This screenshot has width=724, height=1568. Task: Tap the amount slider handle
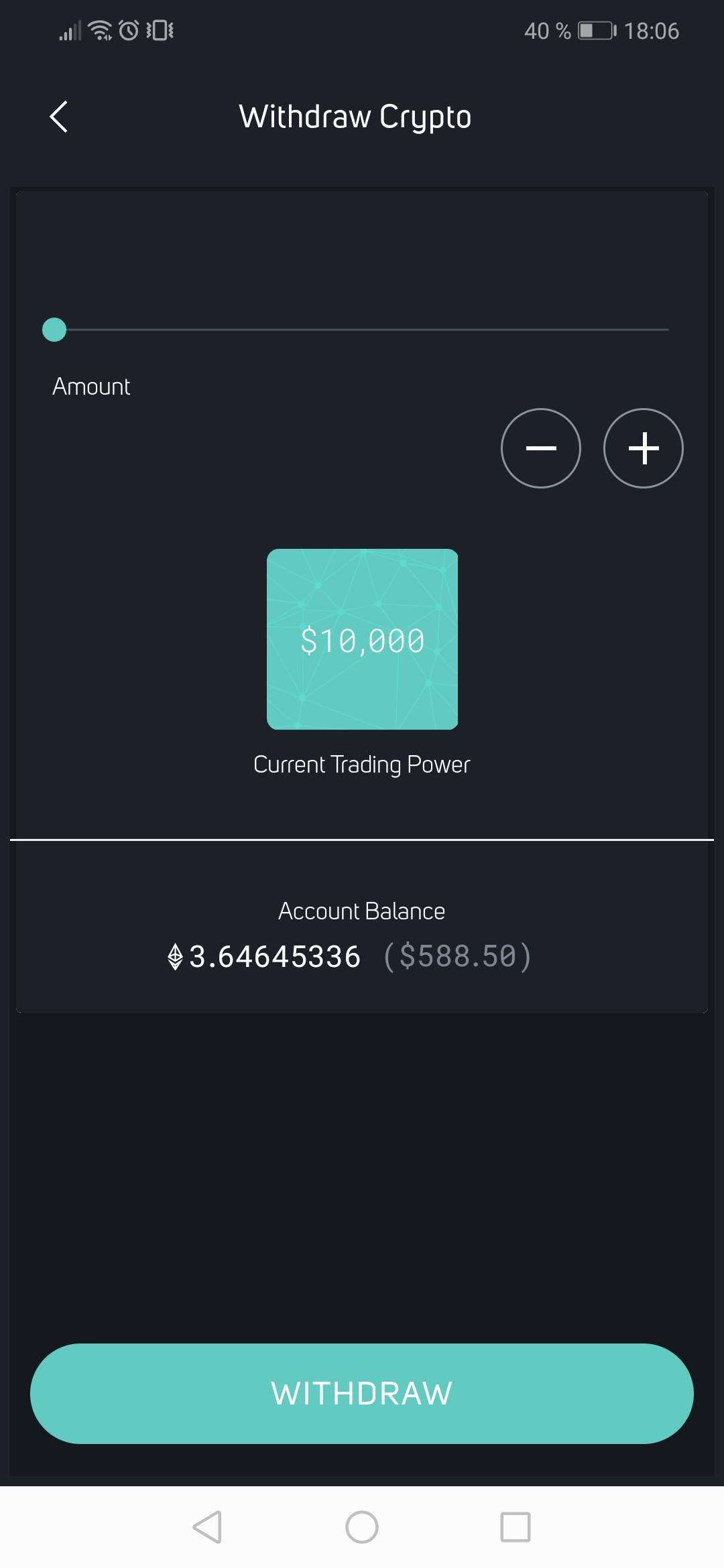(x=54, y=330)
